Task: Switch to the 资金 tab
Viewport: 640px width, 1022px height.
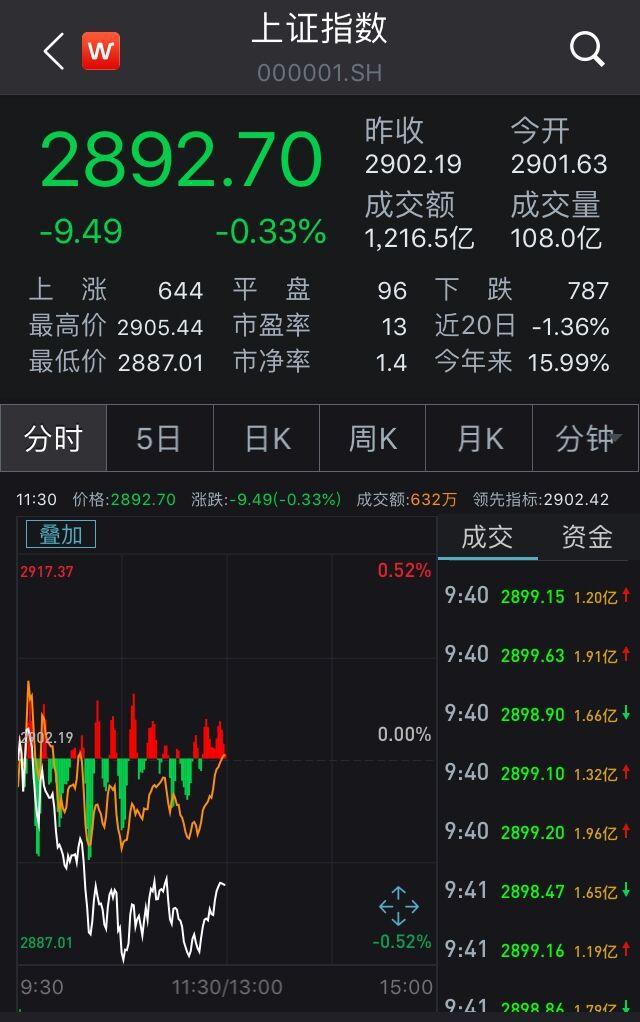Action: point(587,538)
